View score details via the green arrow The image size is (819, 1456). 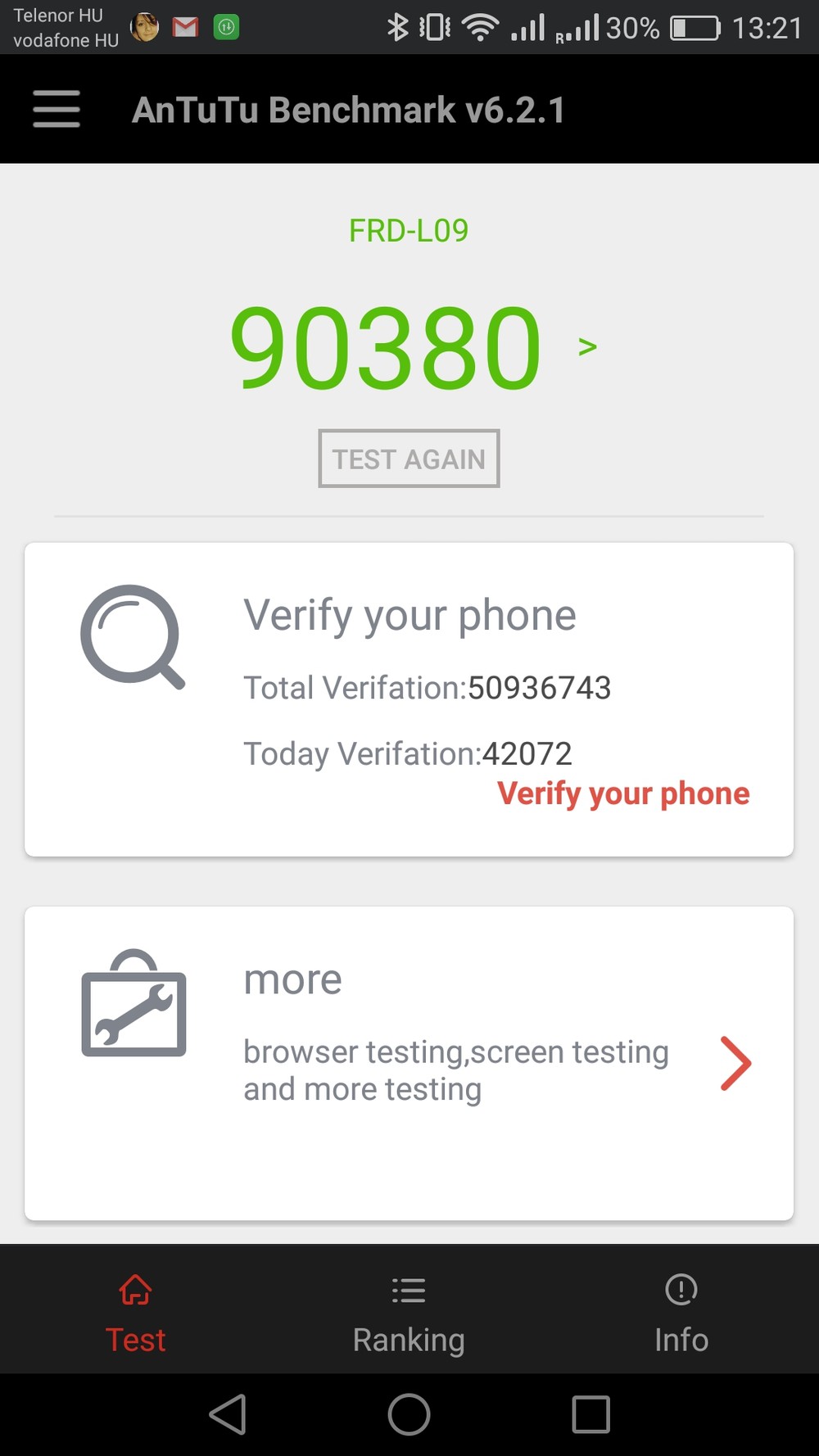pos(587,347)
